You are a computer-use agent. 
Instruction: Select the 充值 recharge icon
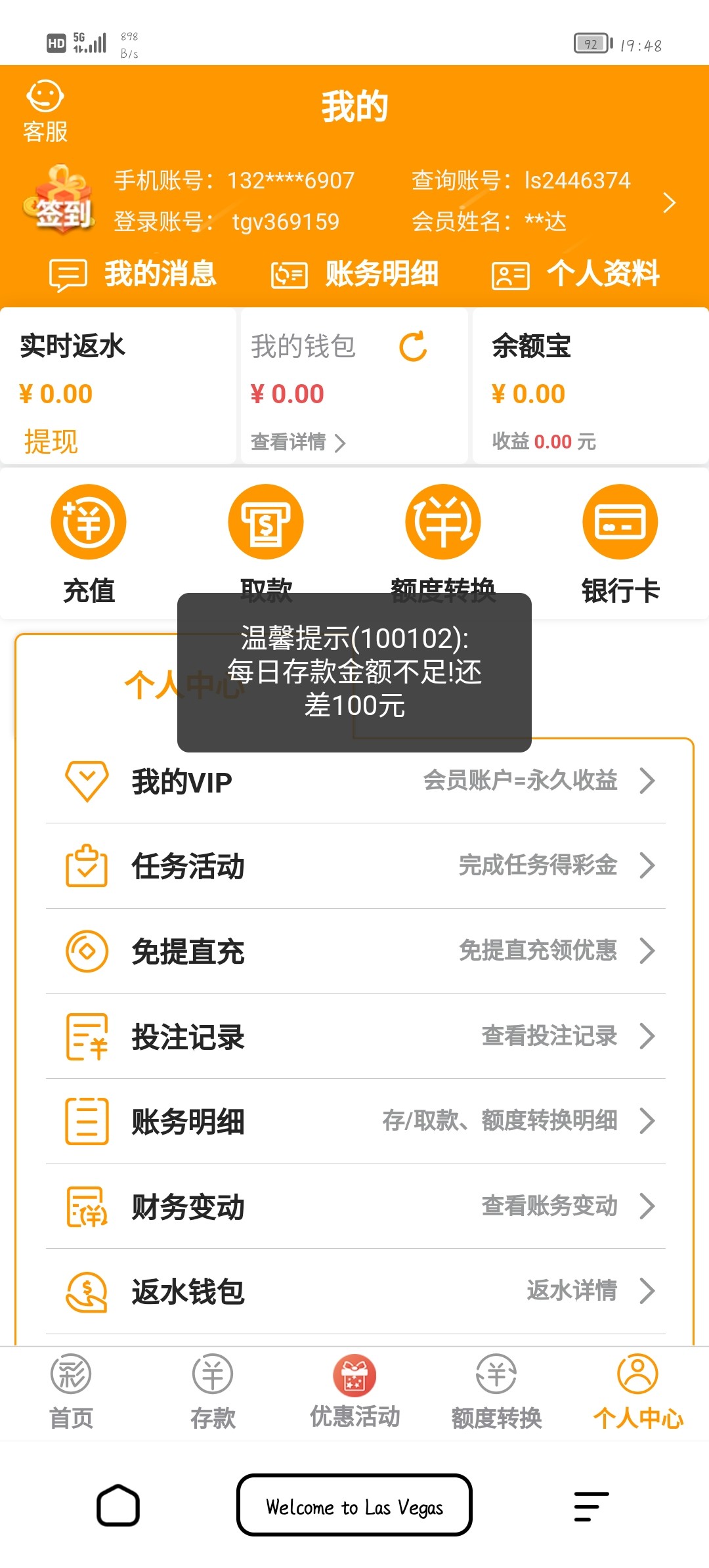coord(89,521)
